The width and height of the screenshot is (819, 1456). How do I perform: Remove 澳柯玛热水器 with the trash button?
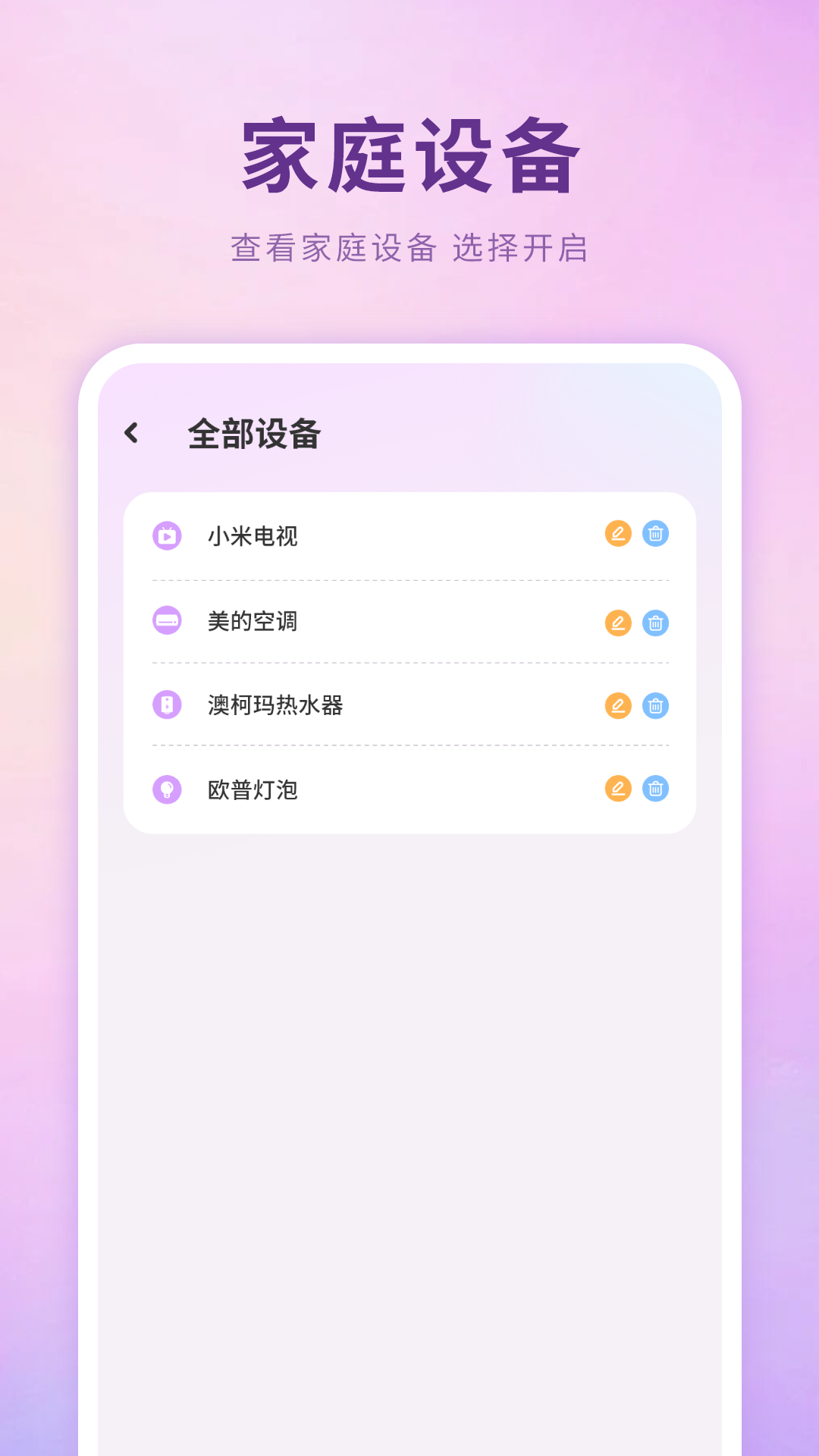(x=655, y=705)
